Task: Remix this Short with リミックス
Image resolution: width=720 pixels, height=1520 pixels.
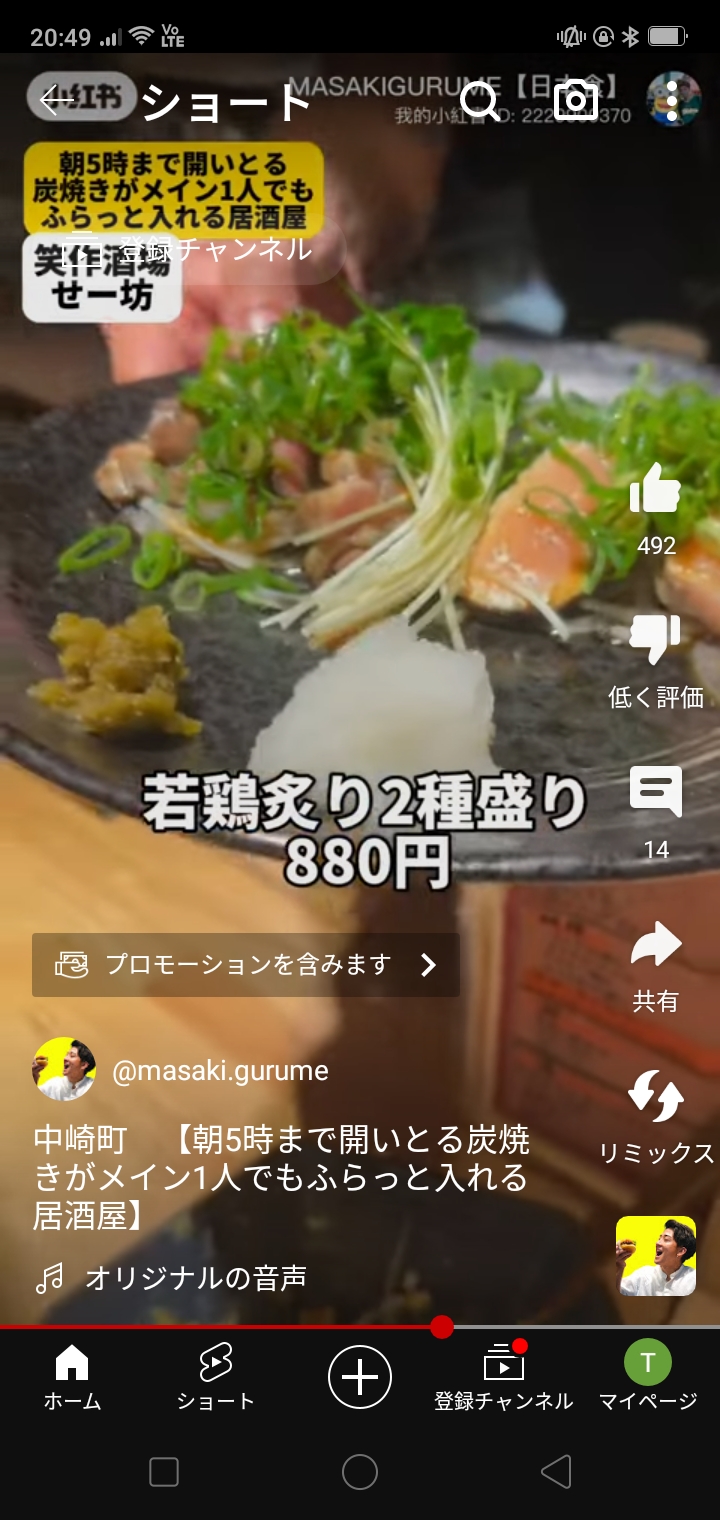Action: [x=655, y=1098]
